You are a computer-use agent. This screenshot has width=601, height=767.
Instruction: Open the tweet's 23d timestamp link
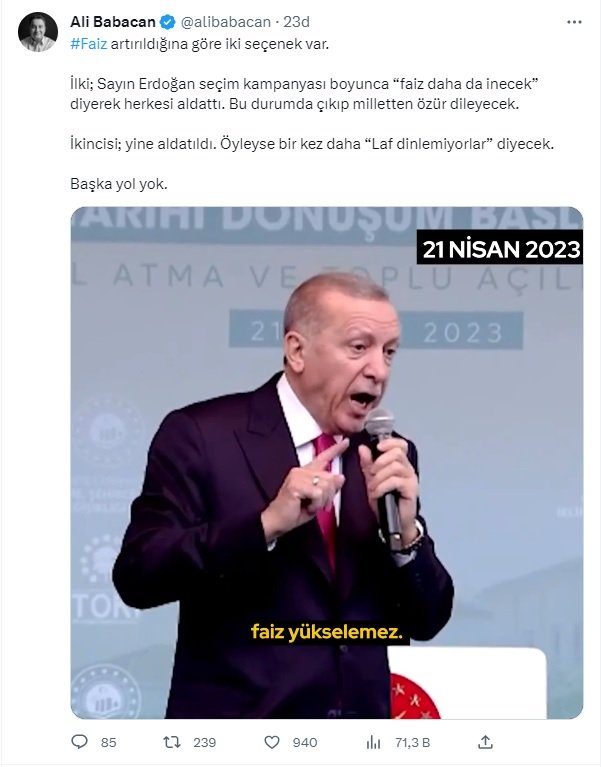click(296, 21)
